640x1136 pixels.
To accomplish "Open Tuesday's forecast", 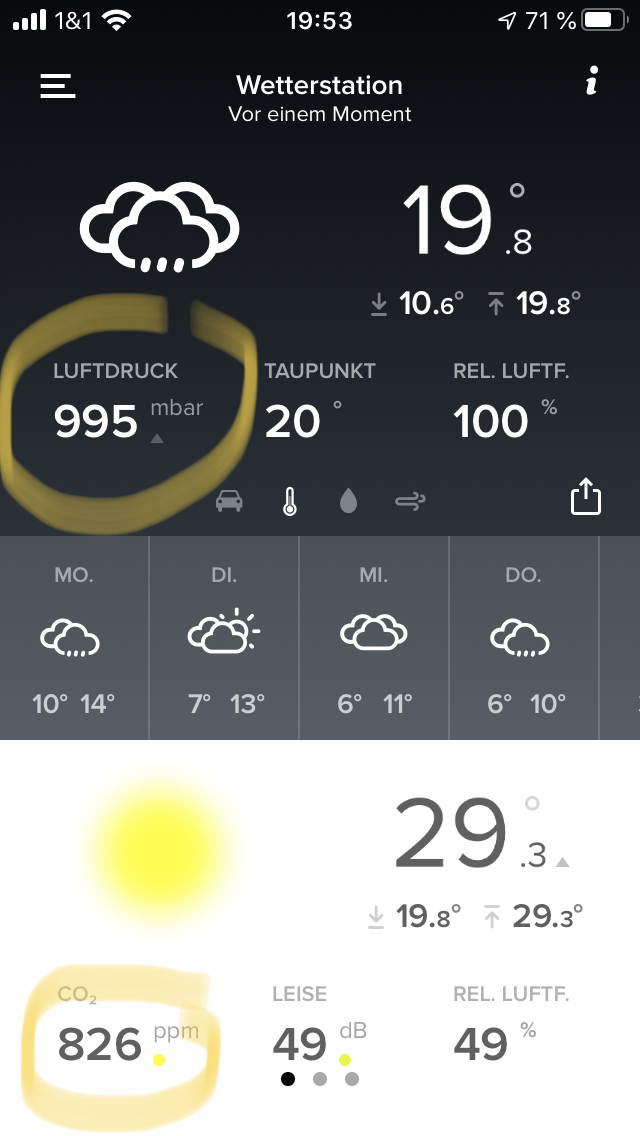I will point(223,639).
